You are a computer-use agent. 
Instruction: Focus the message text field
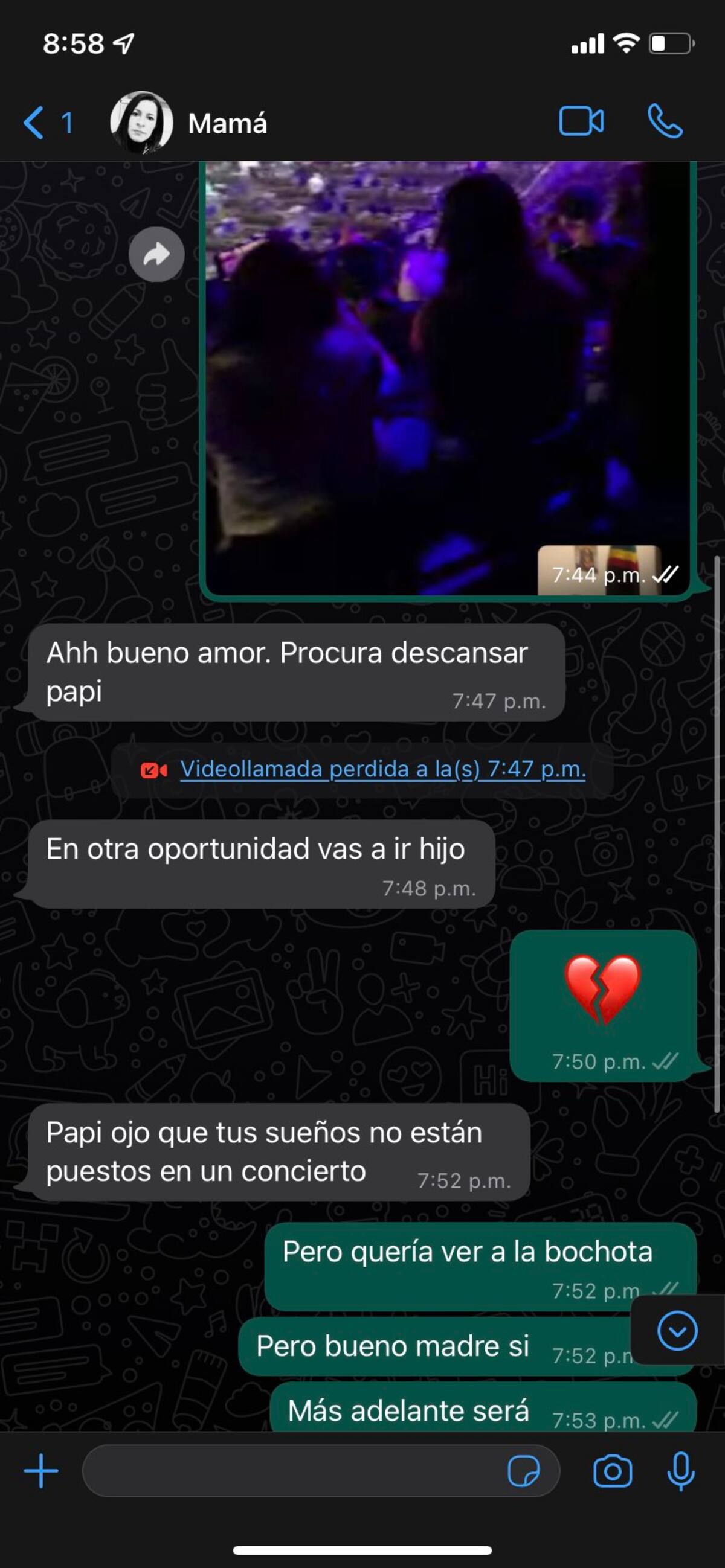click(292, 1471)
